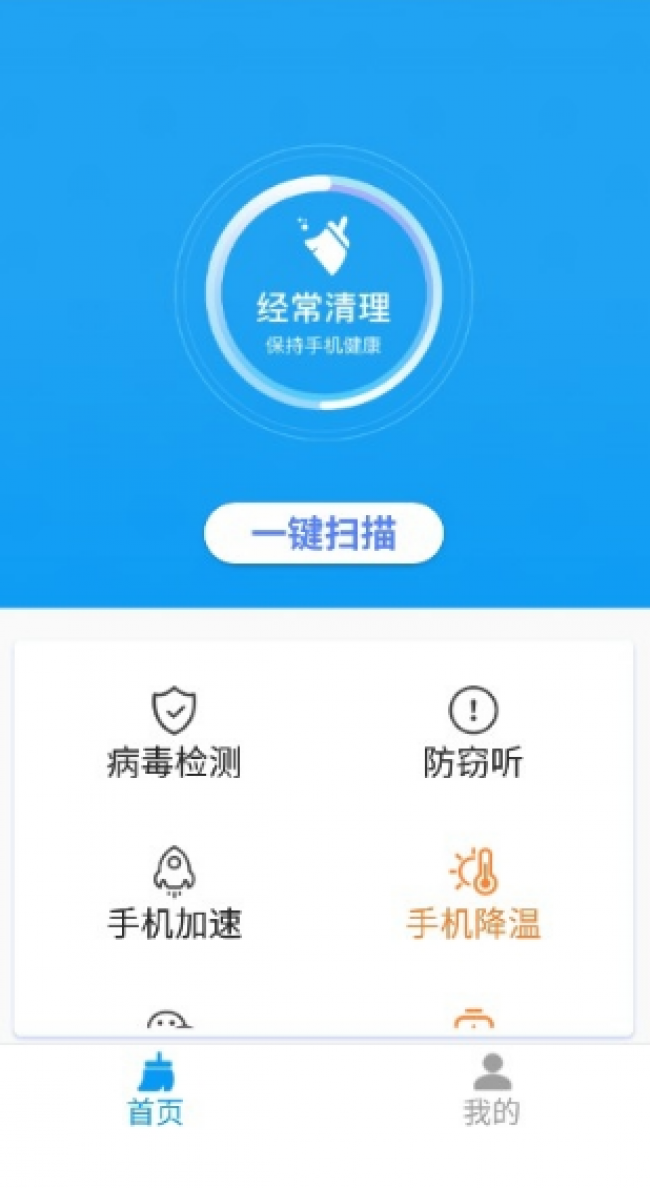The width and height of the screenshot is (650, 1188).
Task: Launch 手机加速 phone boost
Action: tap(174, 893)
